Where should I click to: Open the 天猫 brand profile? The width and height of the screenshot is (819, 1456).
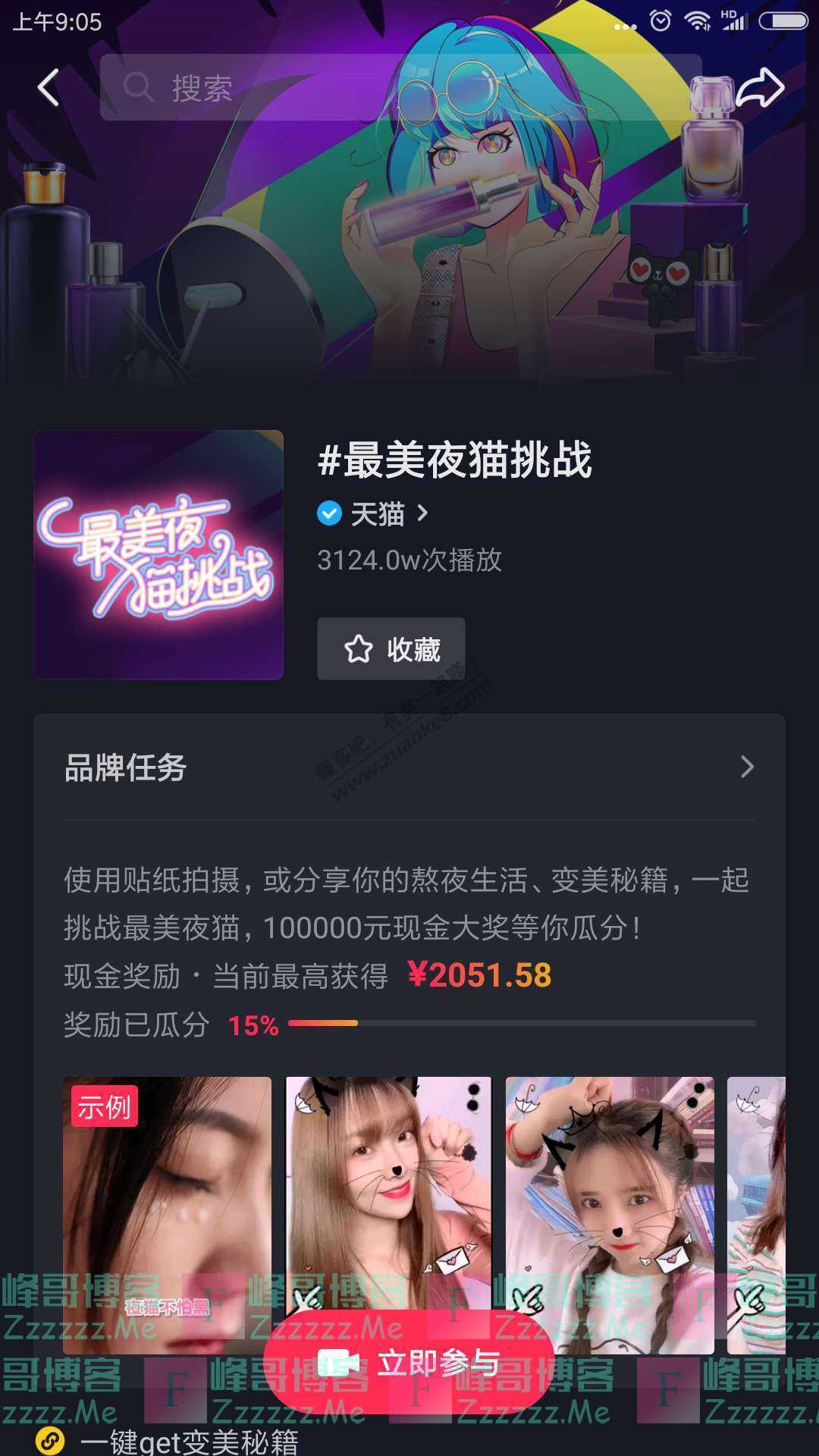tap(378, 514)
